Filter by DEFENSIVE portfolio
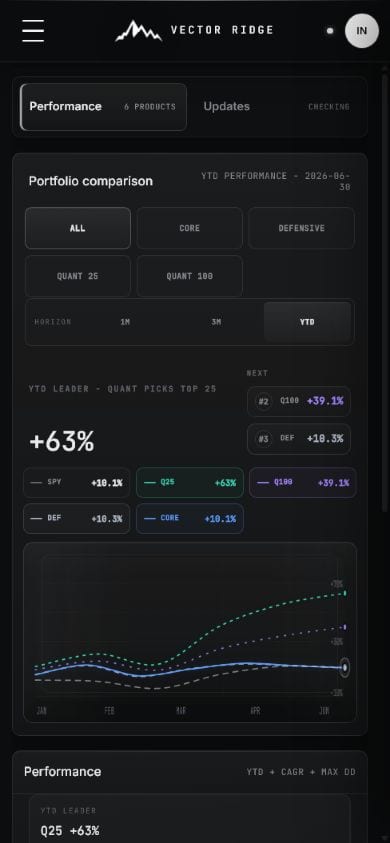 [301, 228]
